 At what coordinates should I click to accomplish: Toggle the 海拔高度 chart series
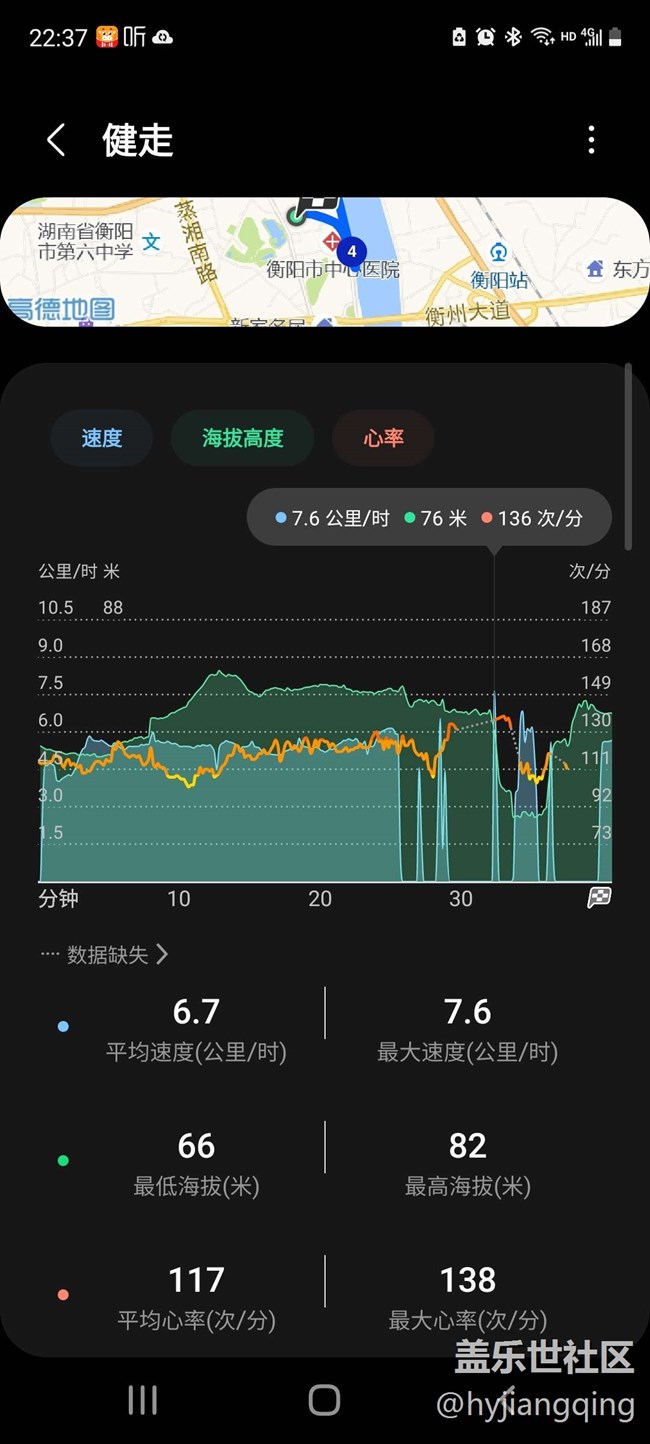[x=243, y=438]
